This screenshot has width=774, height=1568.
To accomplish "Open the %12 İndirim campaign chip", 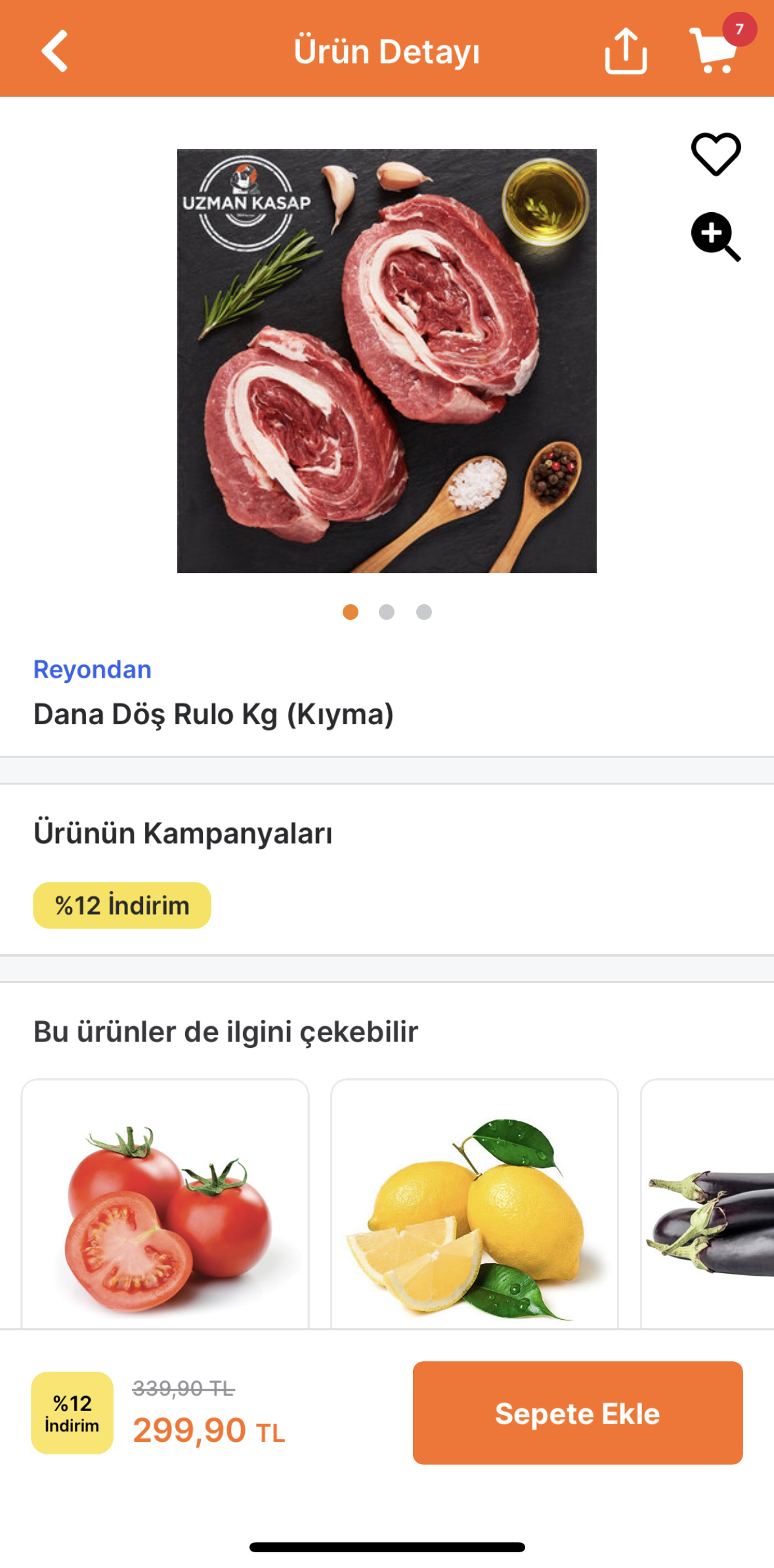I will coord(122,905).
